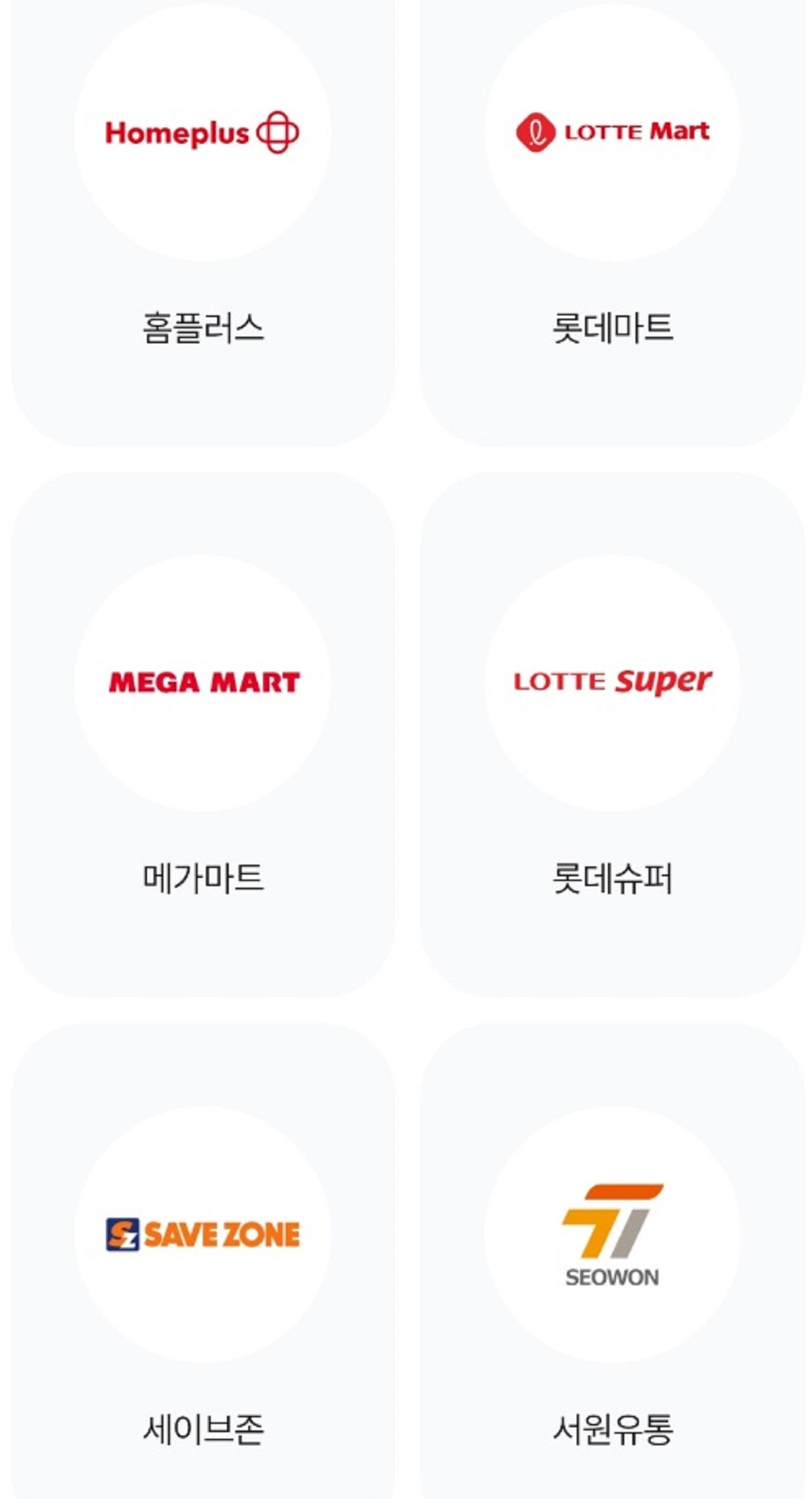Select the LOTTE Super logo icon
The width and height of the screenshot is (812, 1499).
click(611, 680)
